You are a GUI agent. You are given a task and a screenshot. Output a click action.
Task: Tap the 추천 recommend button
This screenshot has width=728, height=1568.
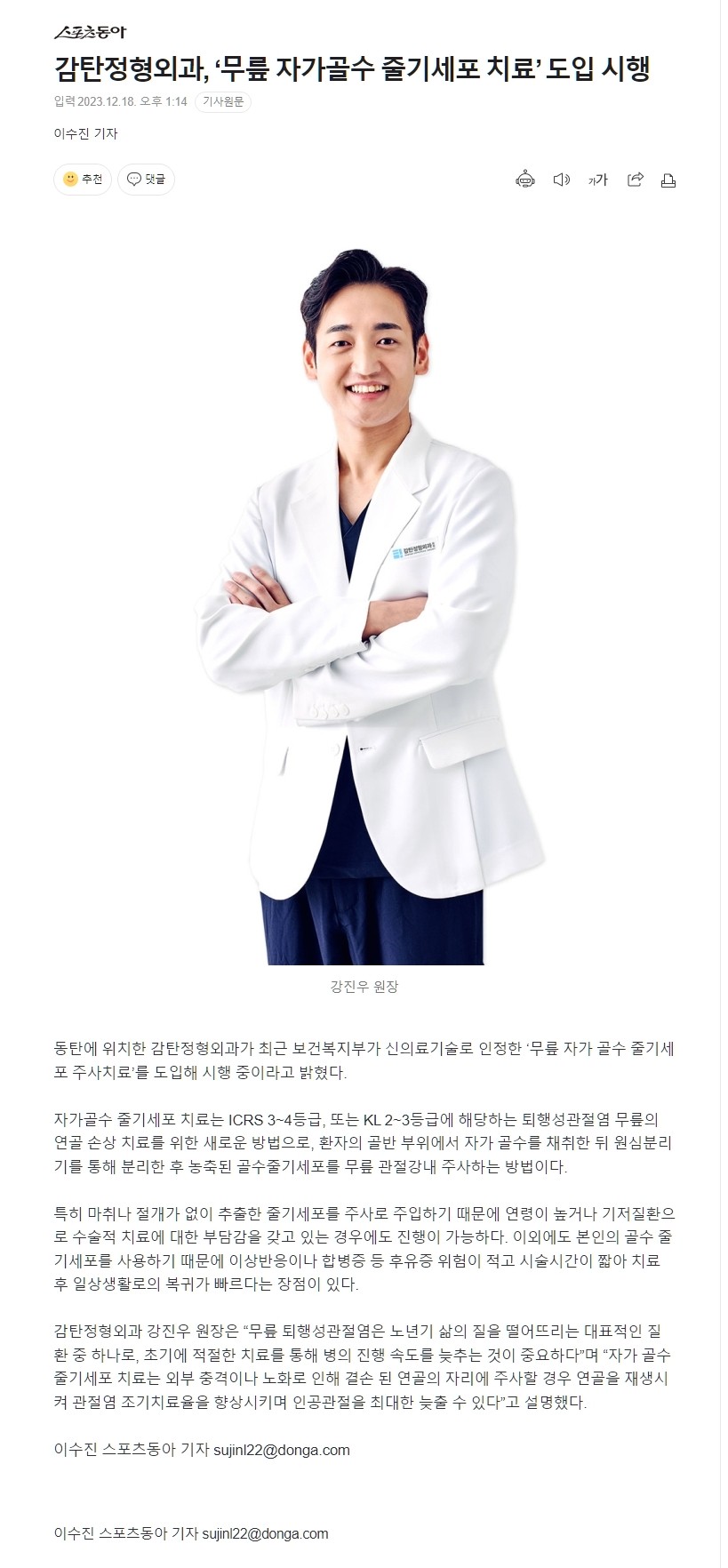click(x=83, y=180)
